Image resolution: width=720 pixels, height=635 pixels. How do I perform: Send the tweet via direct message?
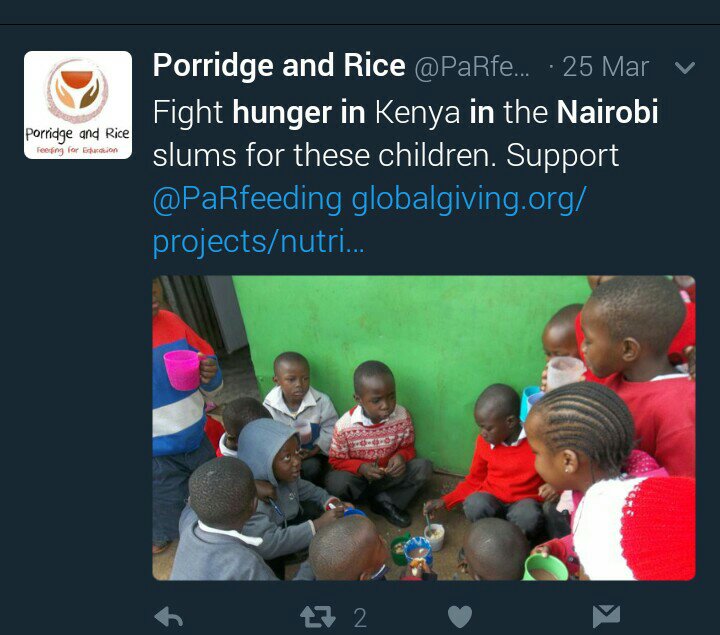(x=606, y=617)
